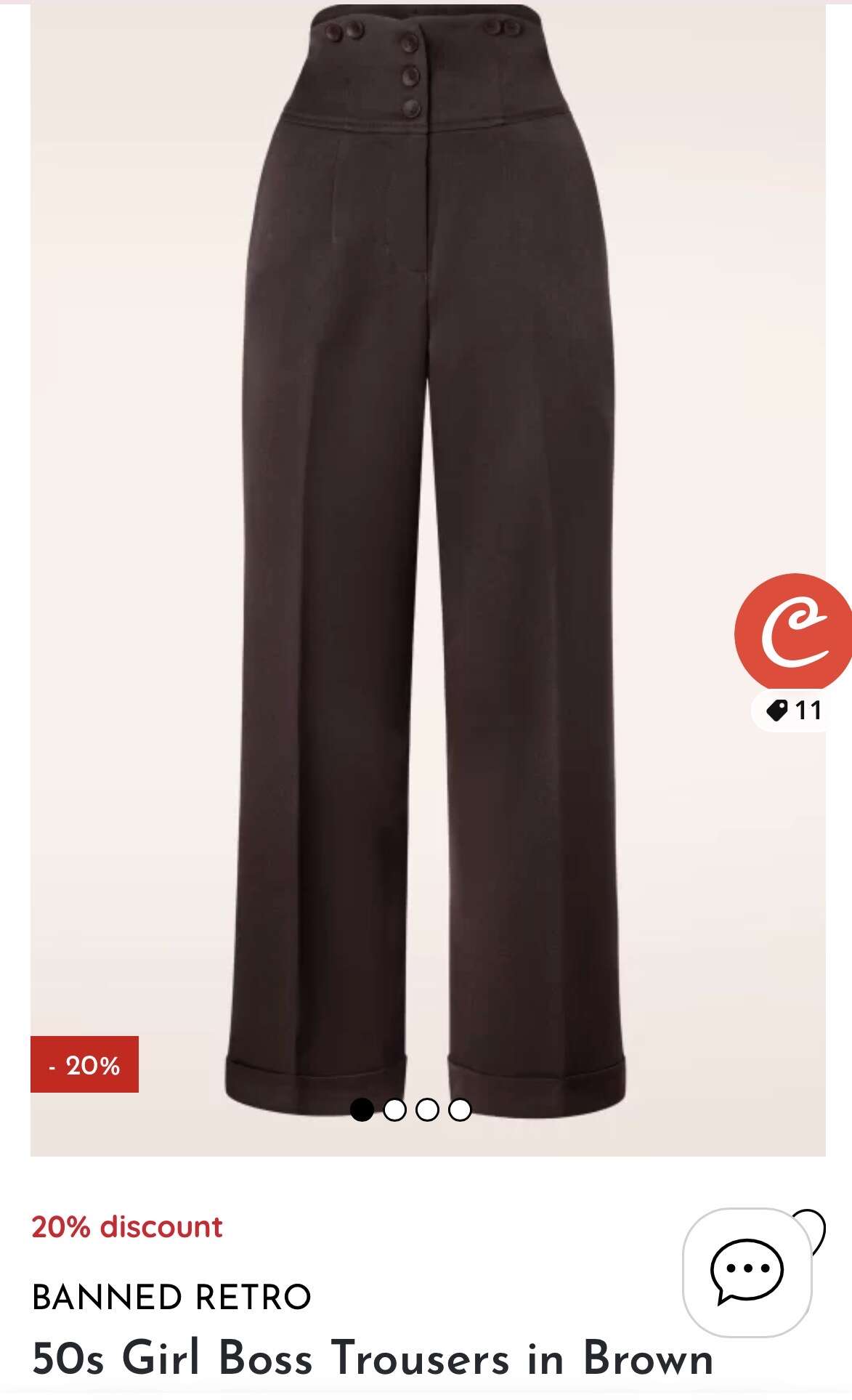The height and width of the screenshot is (1400, 852).
Task: Open the Banned Retro brand page
Action: (172, 1298)
